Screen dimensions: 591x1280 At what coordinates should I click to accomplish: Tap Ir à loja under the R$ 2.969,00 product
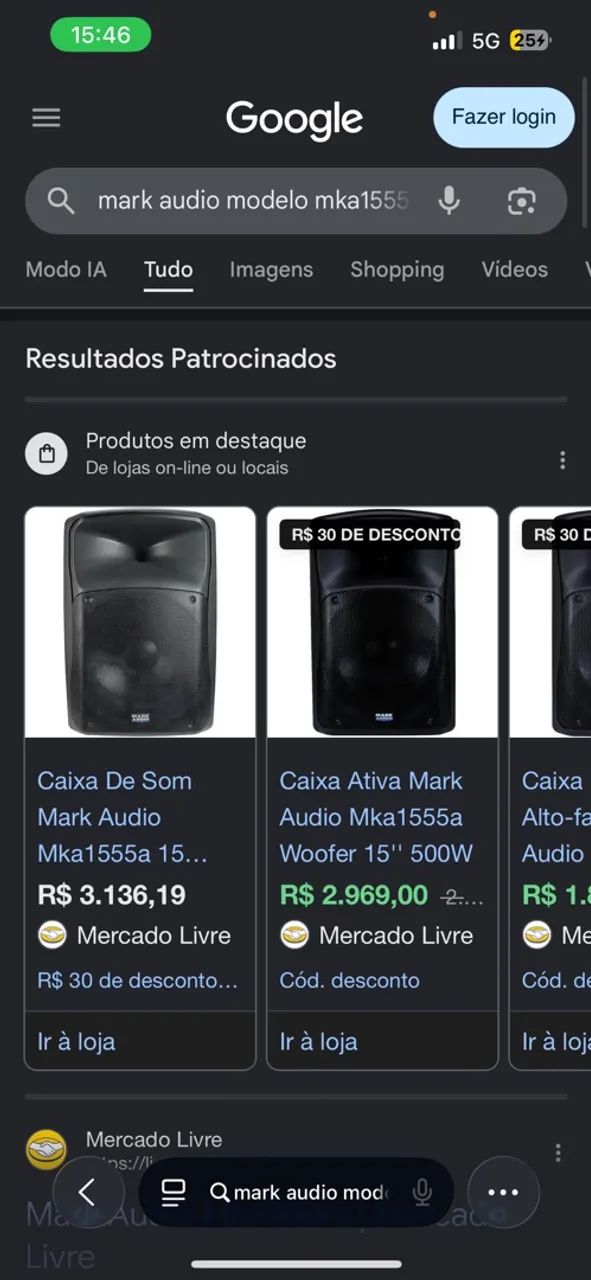[x=382, y=1041]
